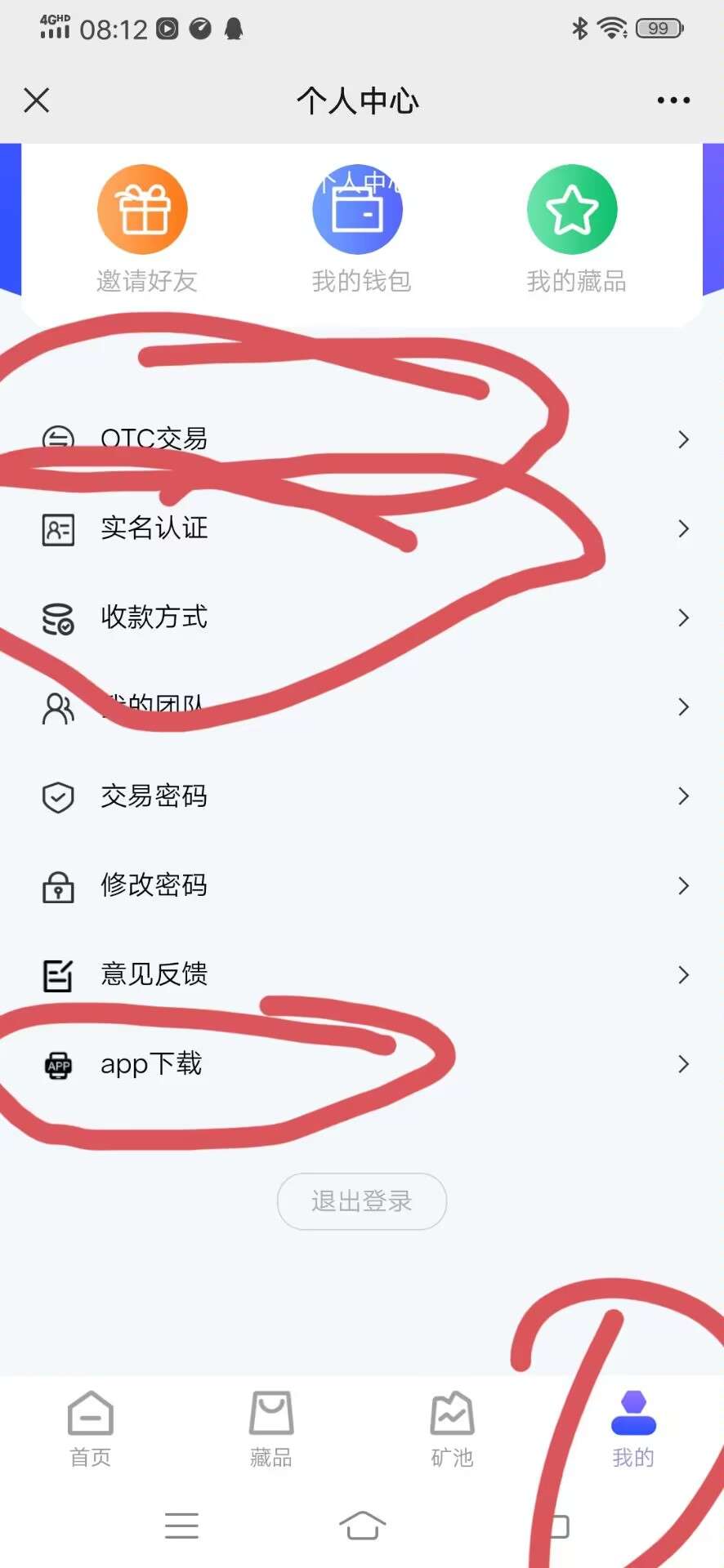Open 实名认证 verification

(x=362, y=528)
